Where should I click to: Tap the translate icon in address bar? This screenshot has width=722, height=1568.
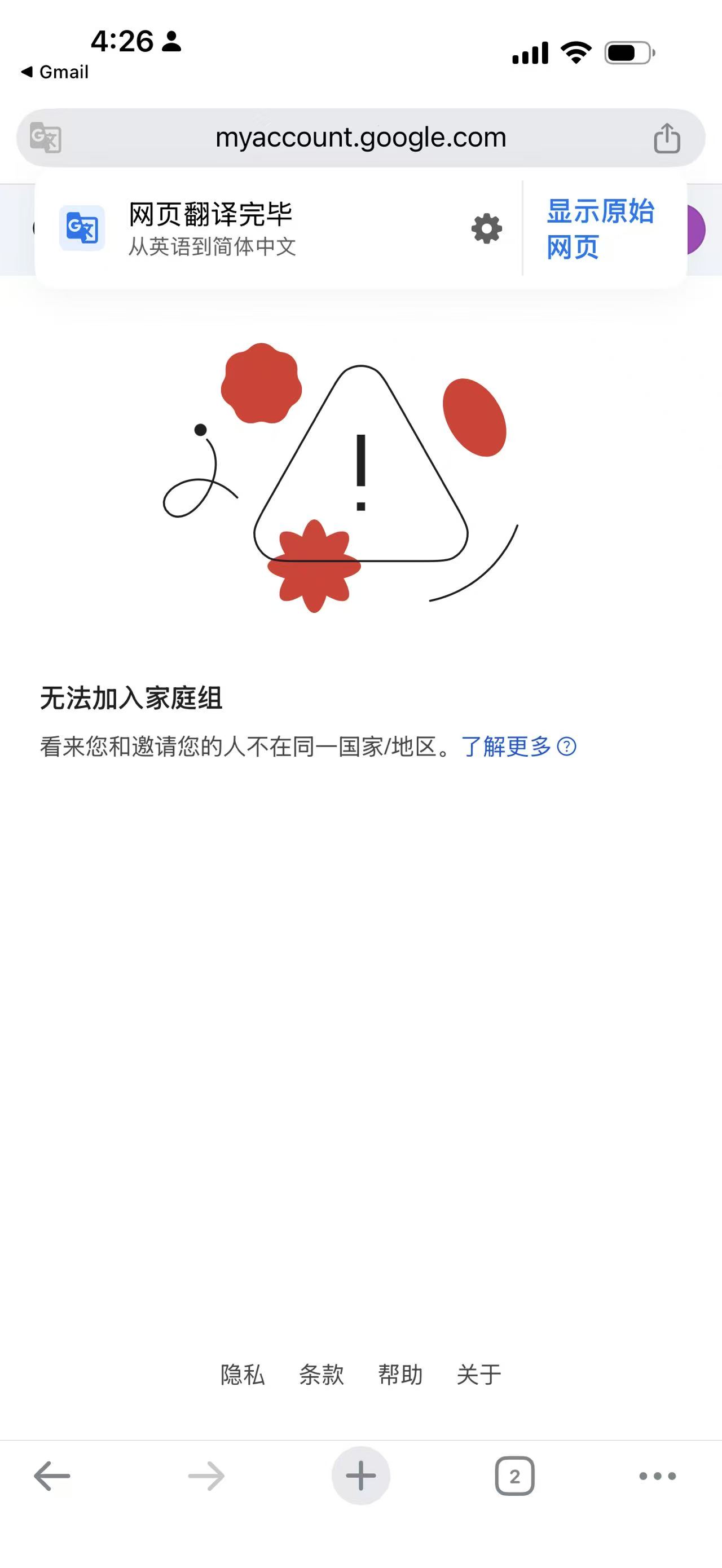(46, 138)
